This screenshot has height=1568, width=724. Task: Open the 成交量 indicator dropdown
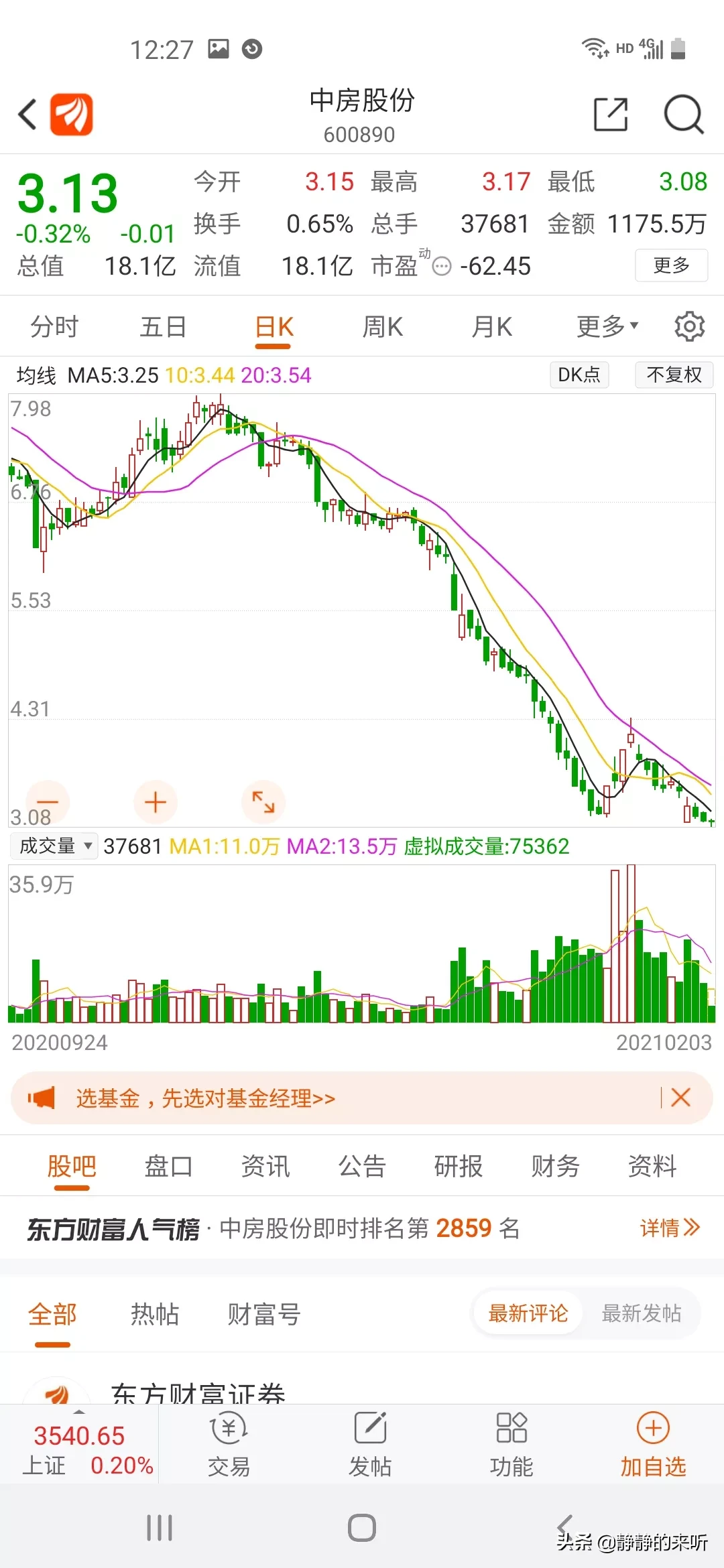(x=55, y=846)
